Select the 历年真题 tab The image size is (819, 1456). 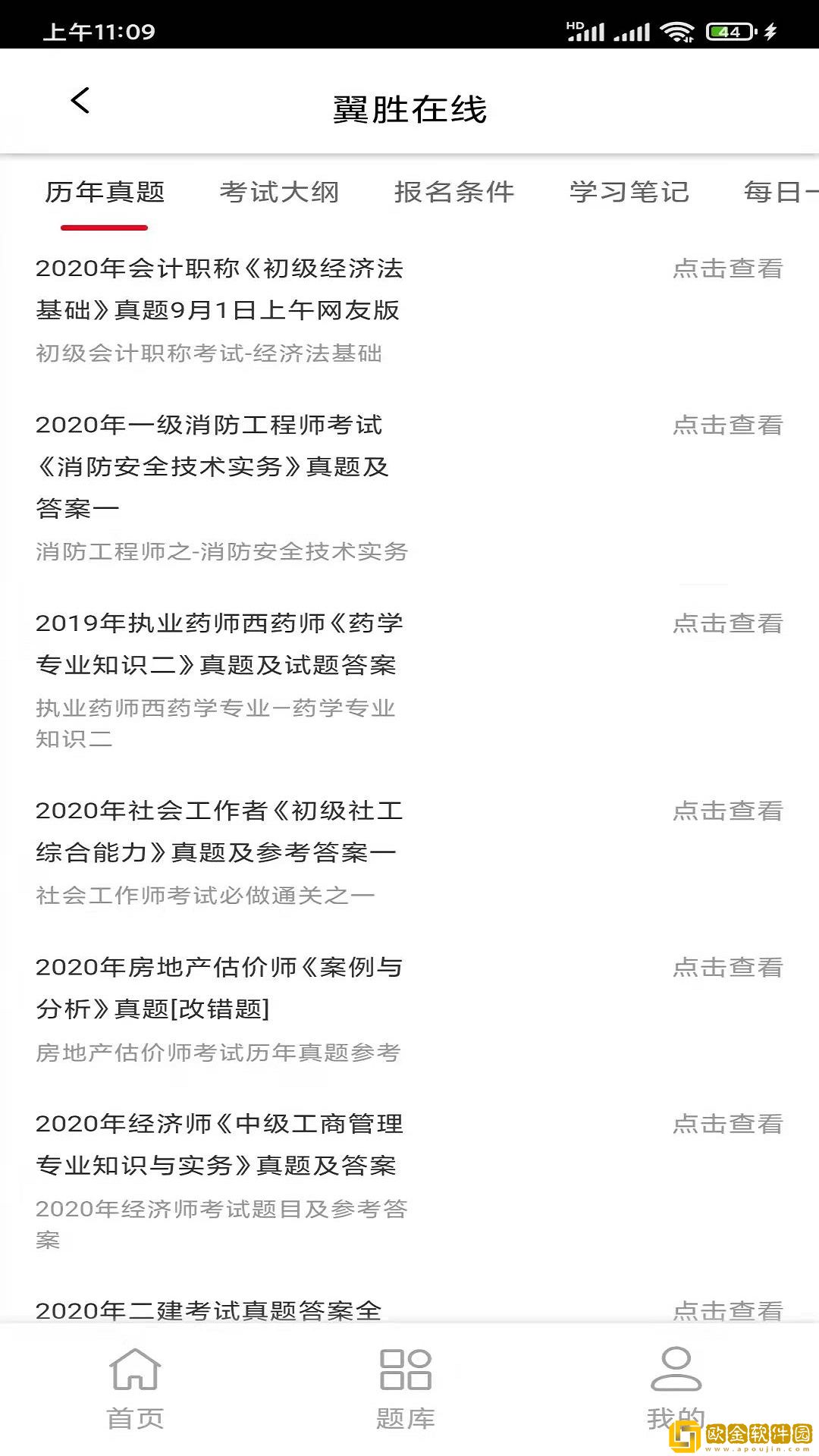[x=105, y=193]
